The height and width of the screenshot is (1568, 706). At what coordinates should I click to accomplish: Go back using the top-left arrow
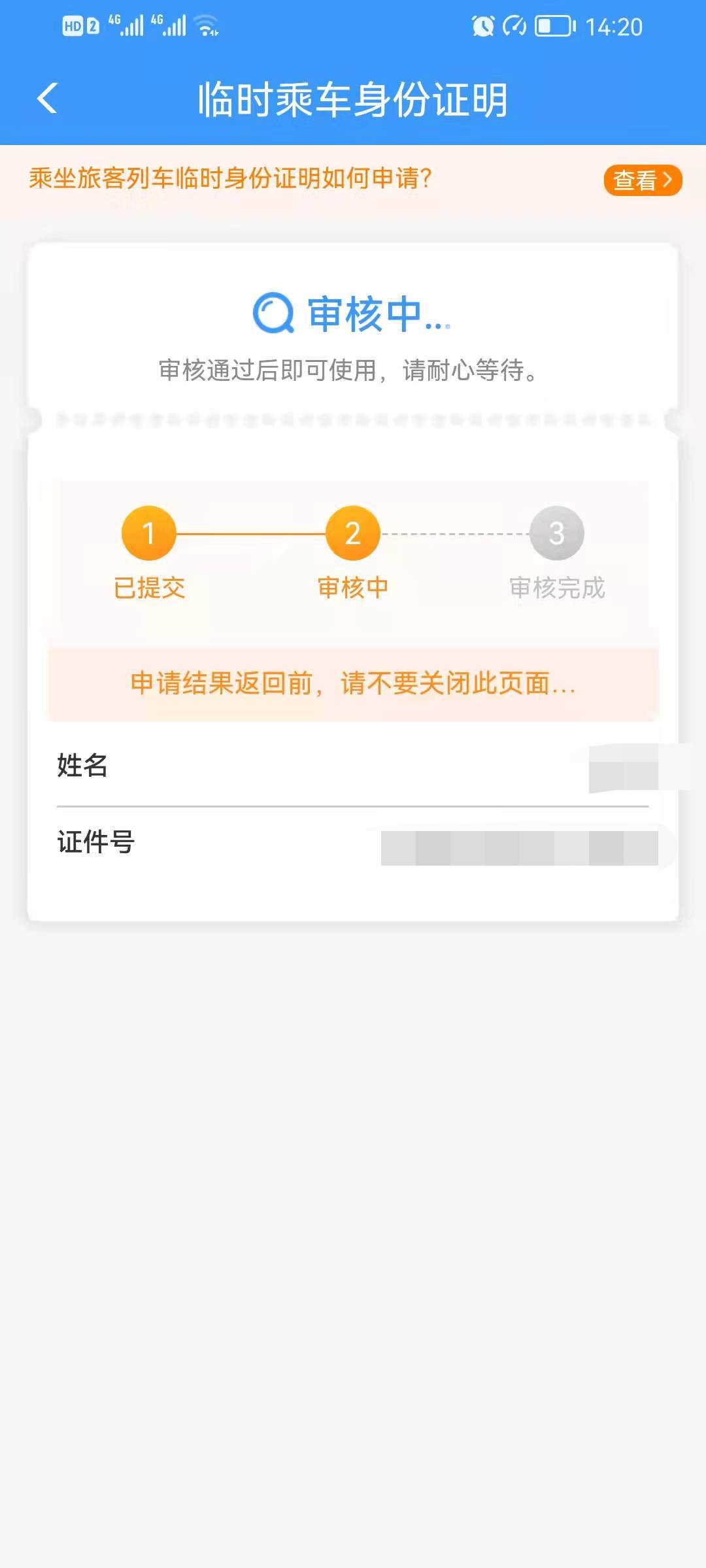click(x=48, y=99)
